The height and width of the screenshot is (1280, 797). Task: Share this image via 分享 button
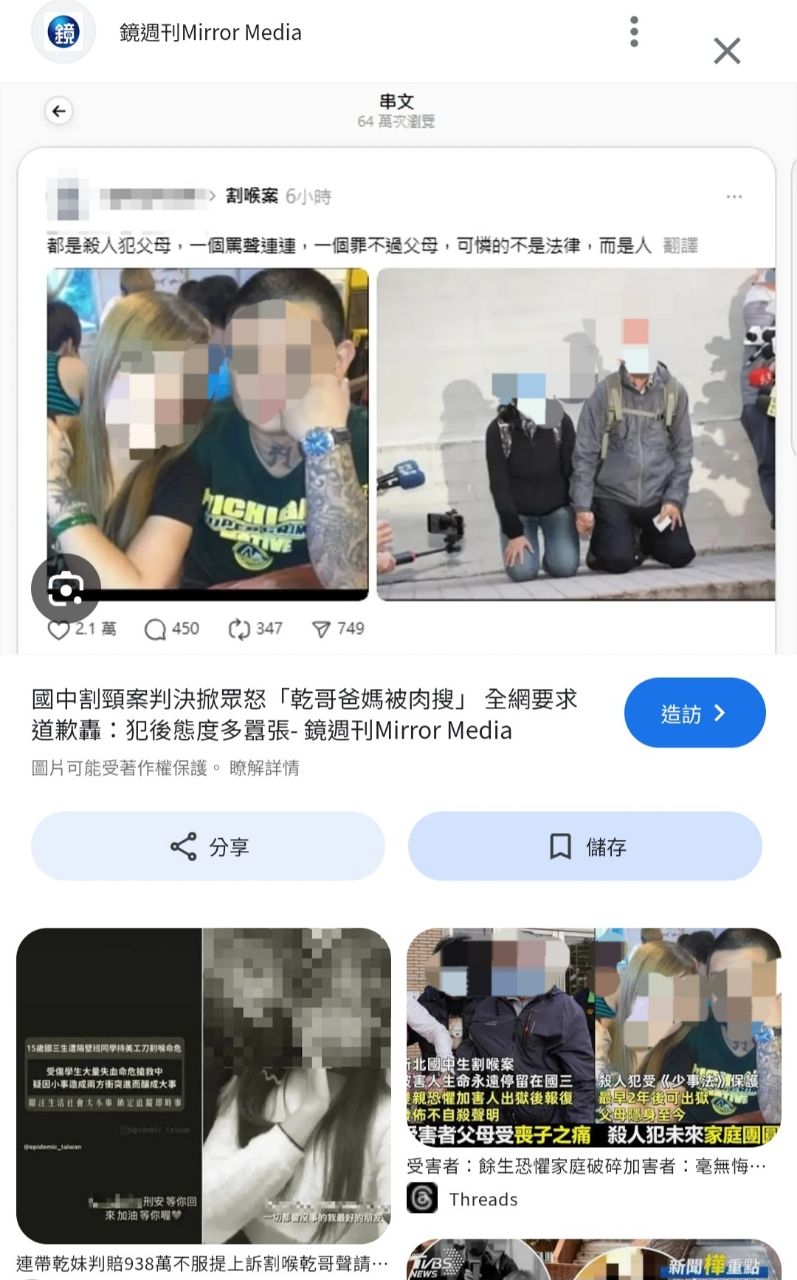point(208,846)
